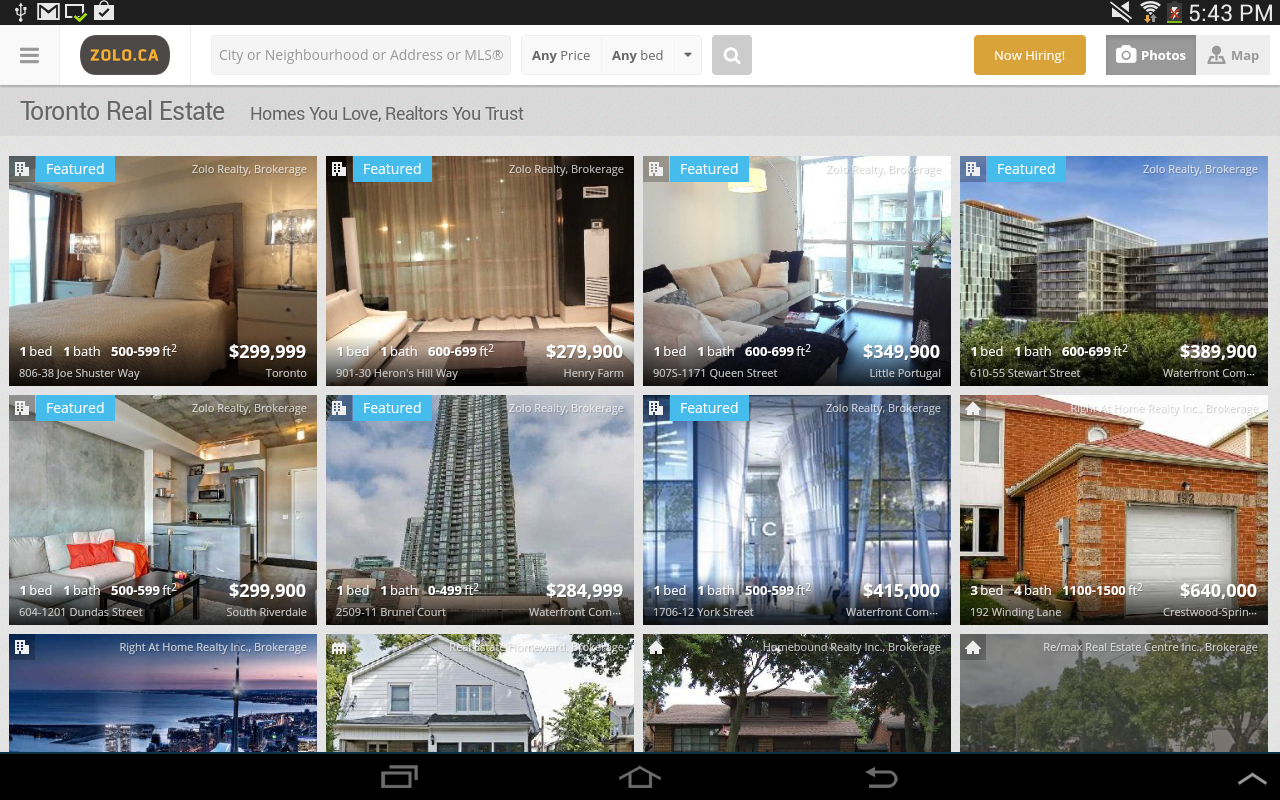Tap the magnifier search button
Image resolution: width=1280 pixels, height=800 pixels.
[732, 56]
